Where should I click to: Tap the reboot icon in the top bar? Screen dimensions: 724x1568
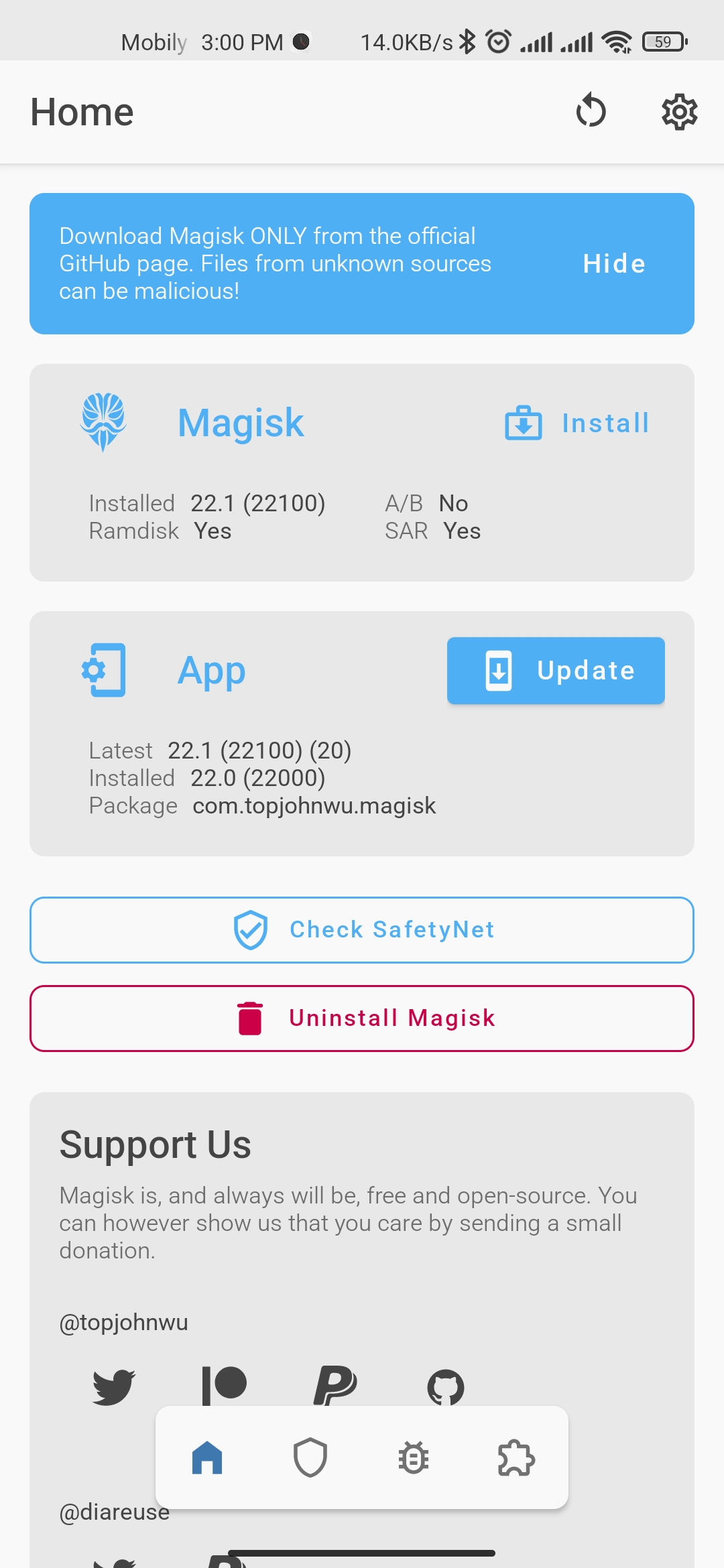[x=591, y=111]
